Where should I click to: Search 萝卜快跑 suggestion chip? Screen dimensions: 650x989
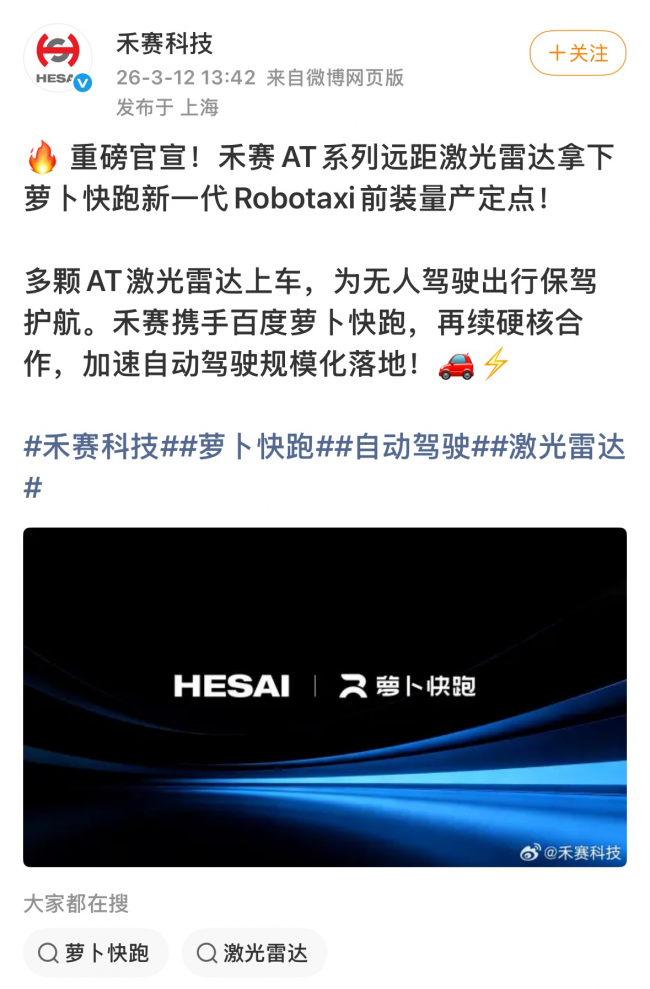95,952
